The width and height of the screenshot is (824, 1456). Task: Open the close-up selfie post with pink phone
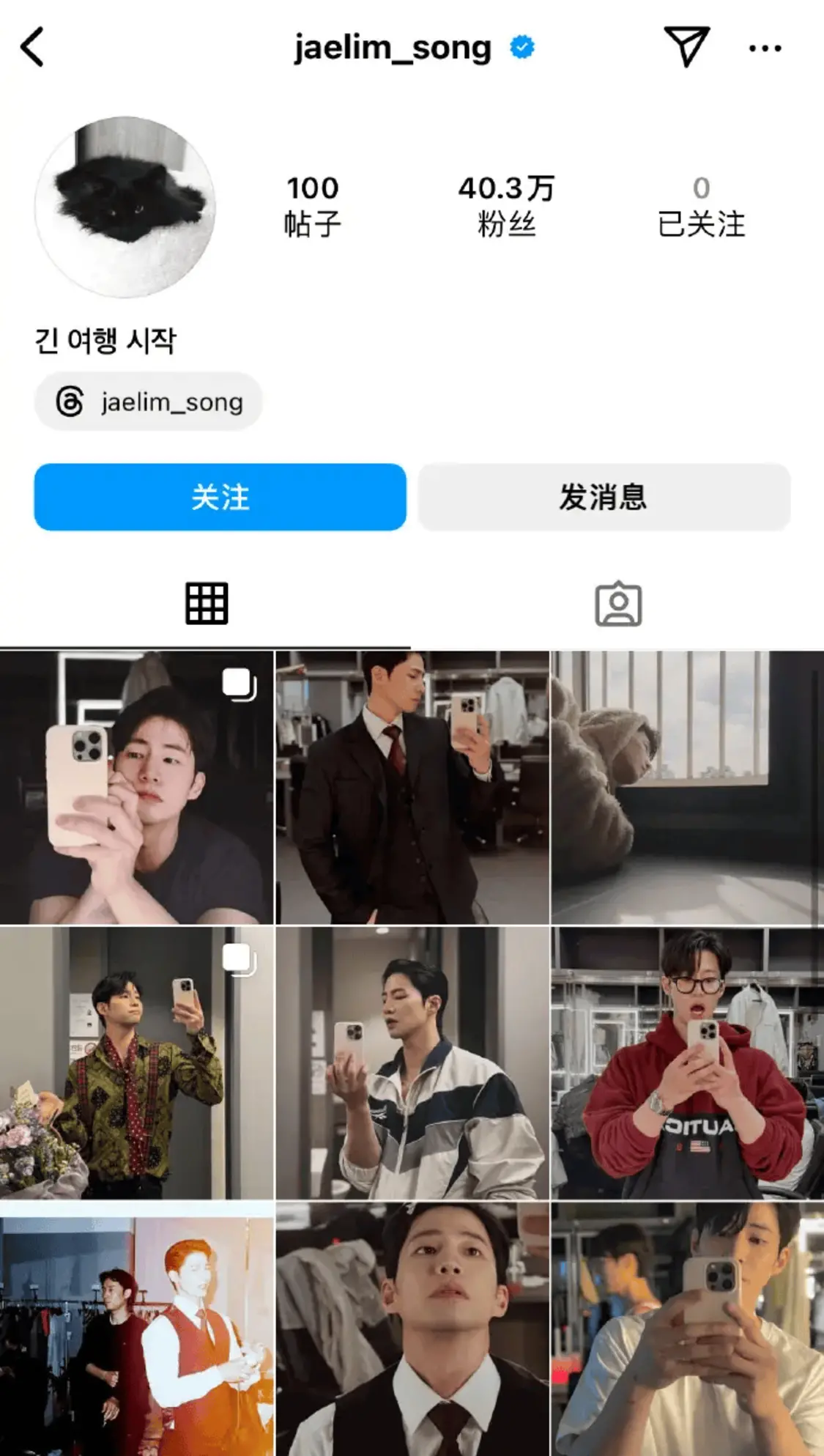[137, 787]
